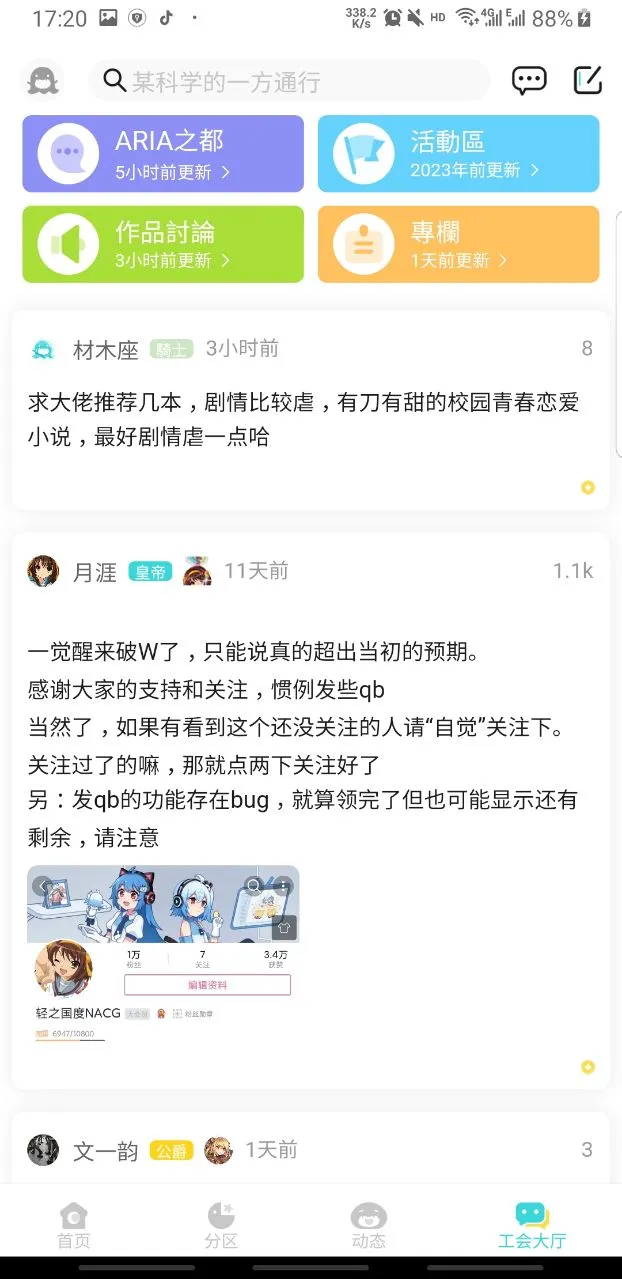Open the 作品討論 board
The image size is (622, 1279).
tap(163, 244)
